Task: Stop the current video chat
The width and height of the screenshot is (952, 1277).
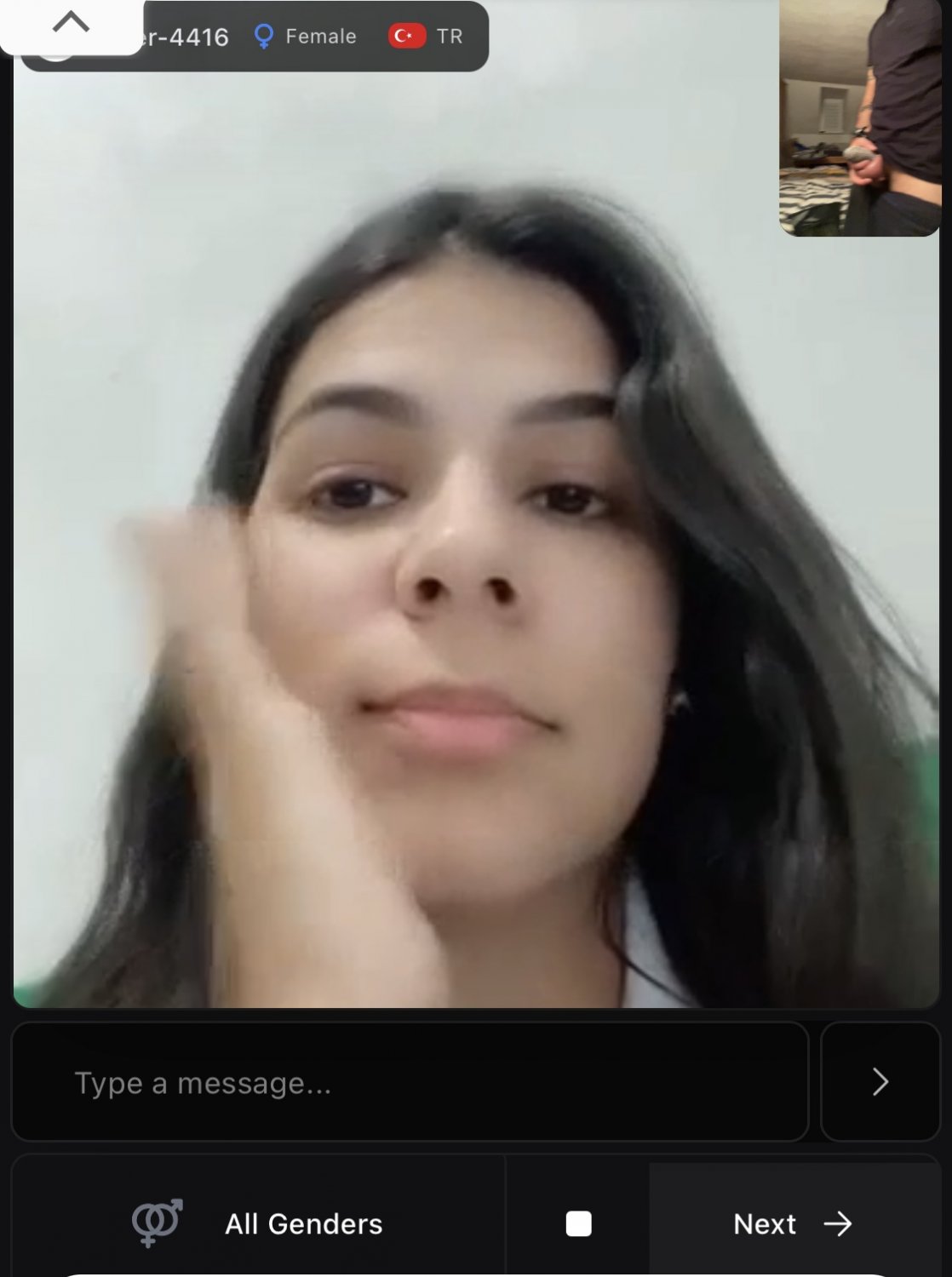Action: click(578, 1223)
